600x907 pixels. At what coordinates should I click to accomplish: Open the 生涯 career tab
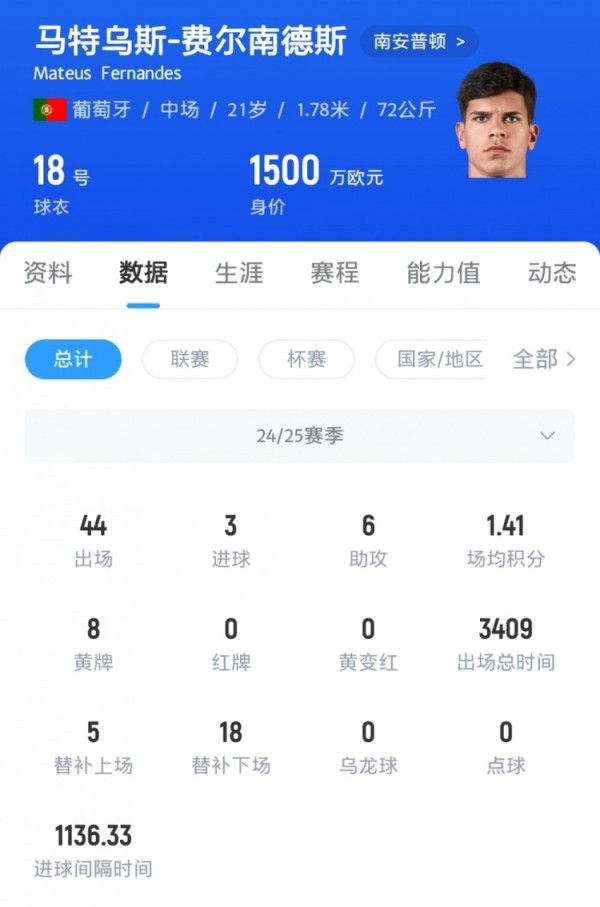point(239,273)
